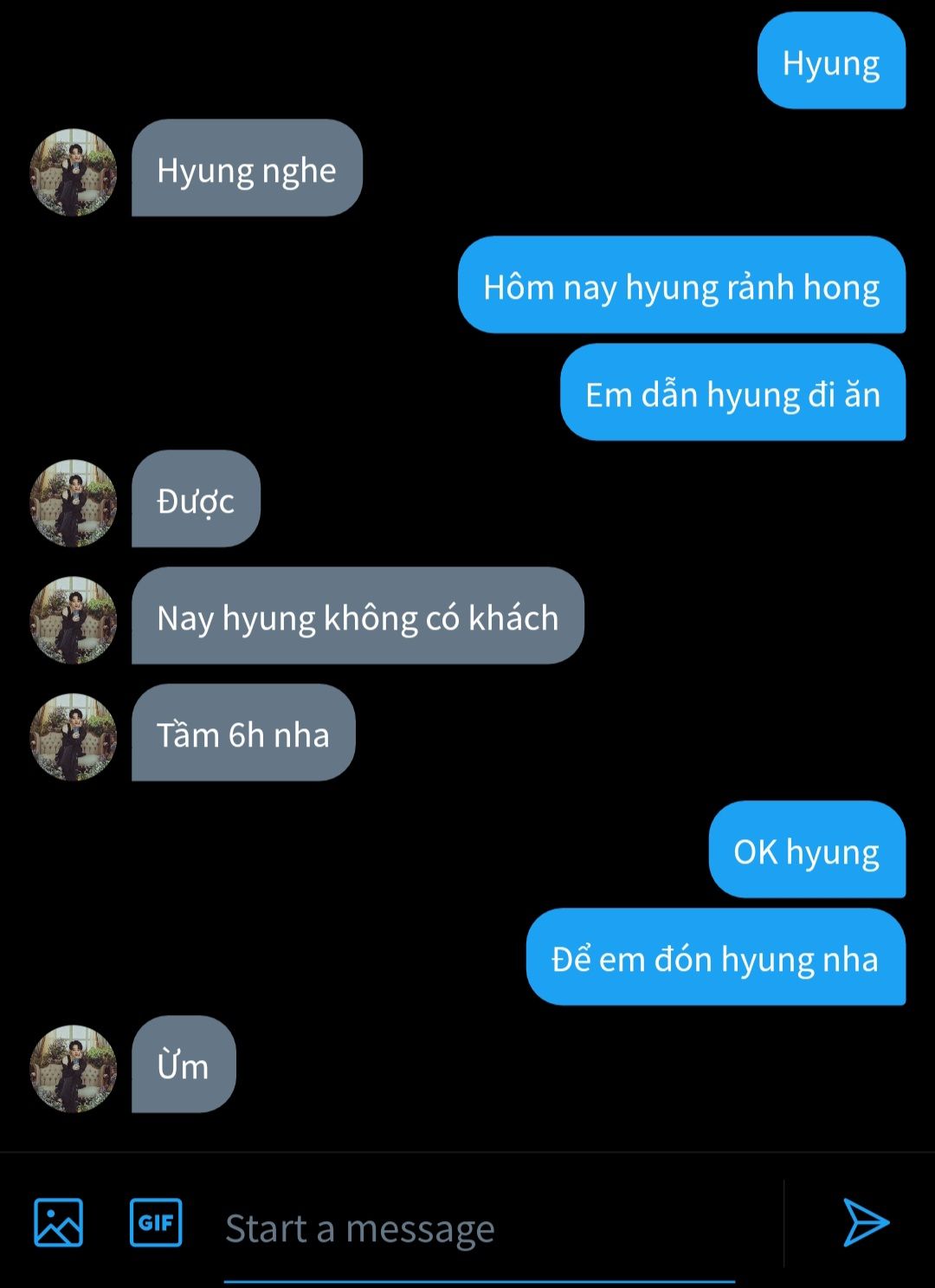This screenshot has height=1288, width=935.
Task: Tap profile picture next to "Ừm" message
Action: 74,1068
